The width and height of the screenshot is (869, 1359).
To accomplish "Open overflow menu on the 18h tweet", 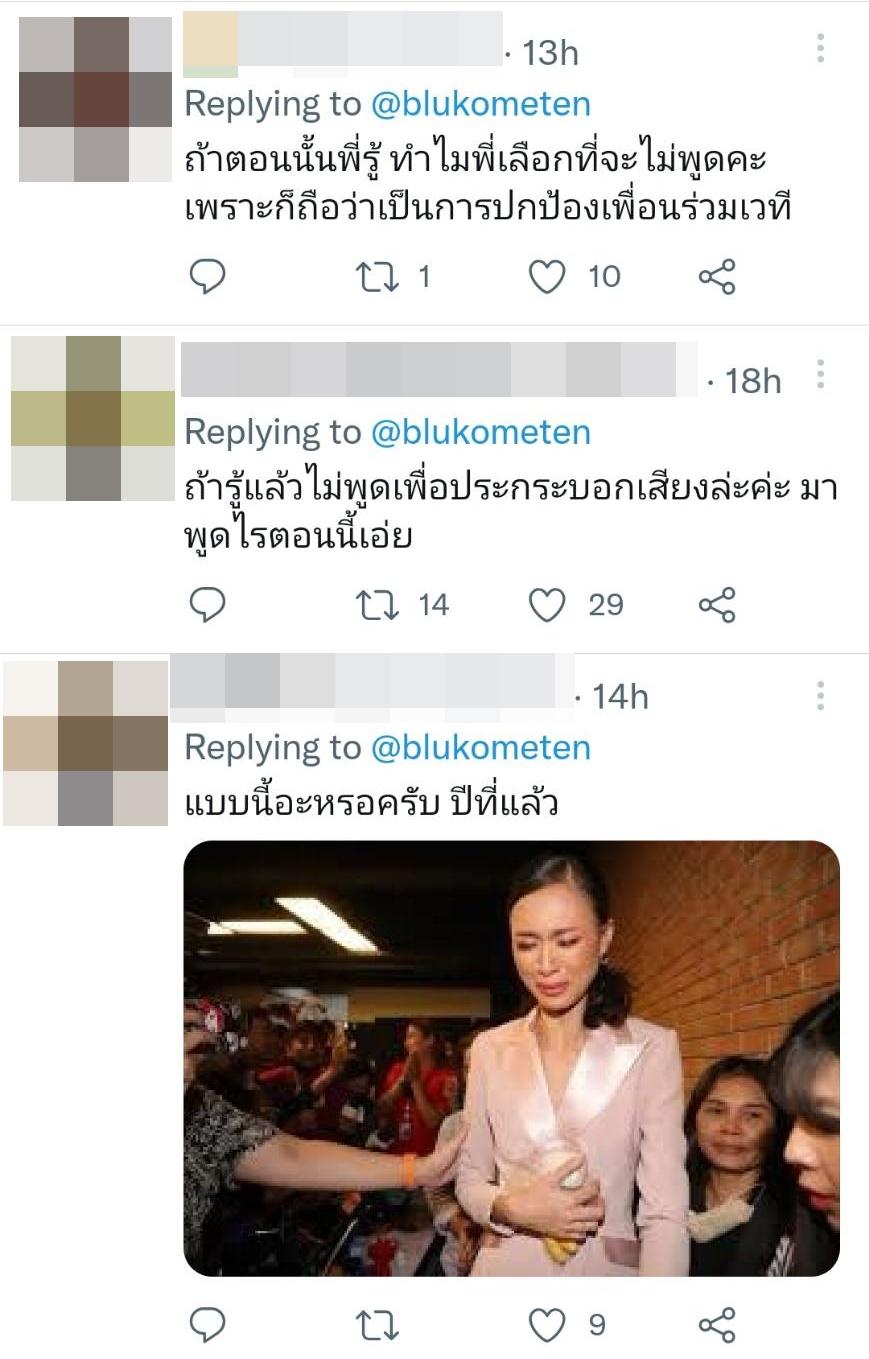I will coord(820,374).
